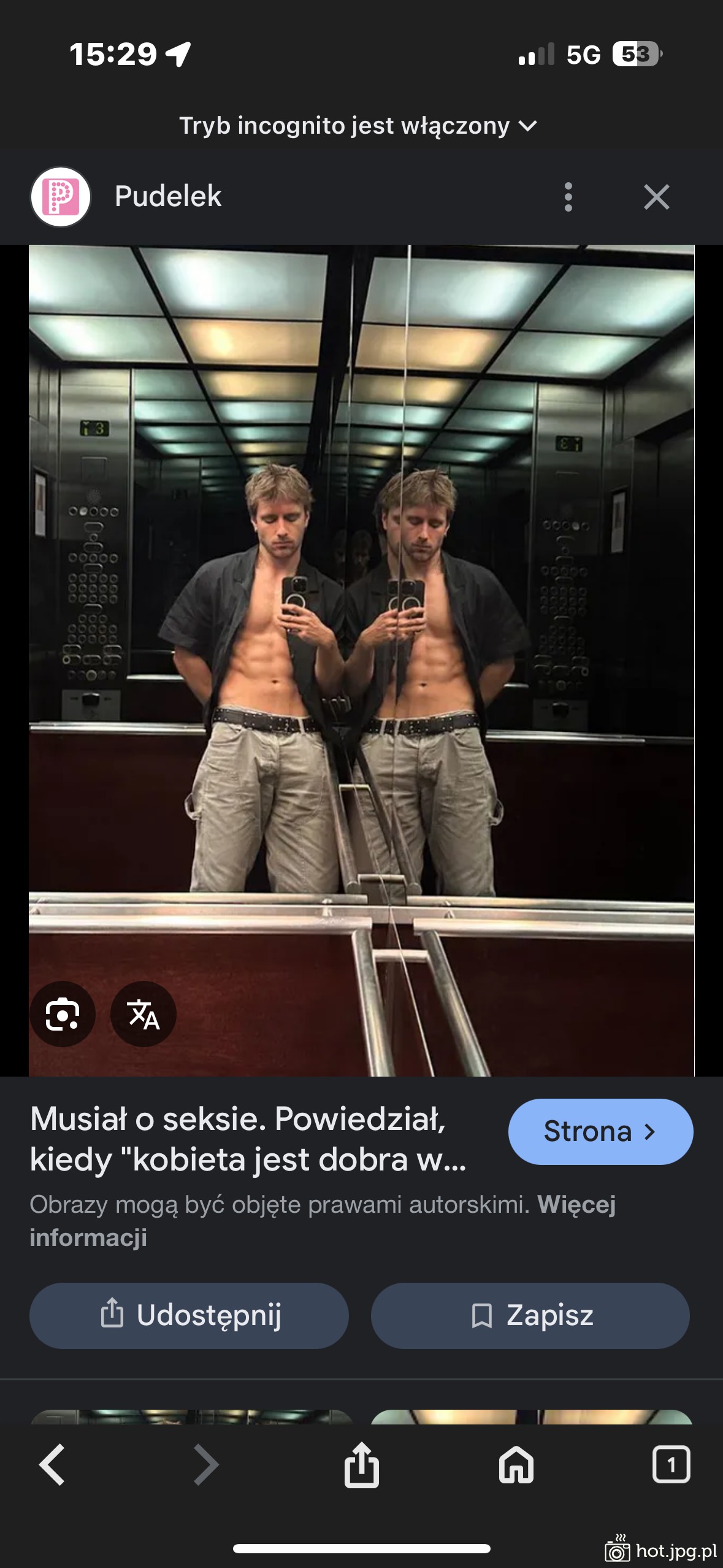Save the image with Zapisz

pyautogui.click(x=530, y=1315)
